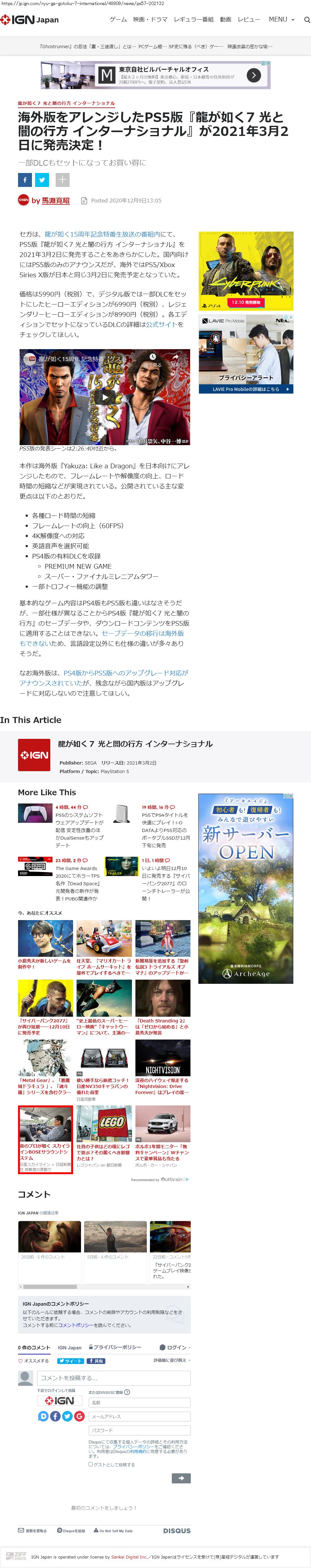Play the 龍が如く15周年 YouTube video
The image size is (311, 1568).
tap(104, 397)
